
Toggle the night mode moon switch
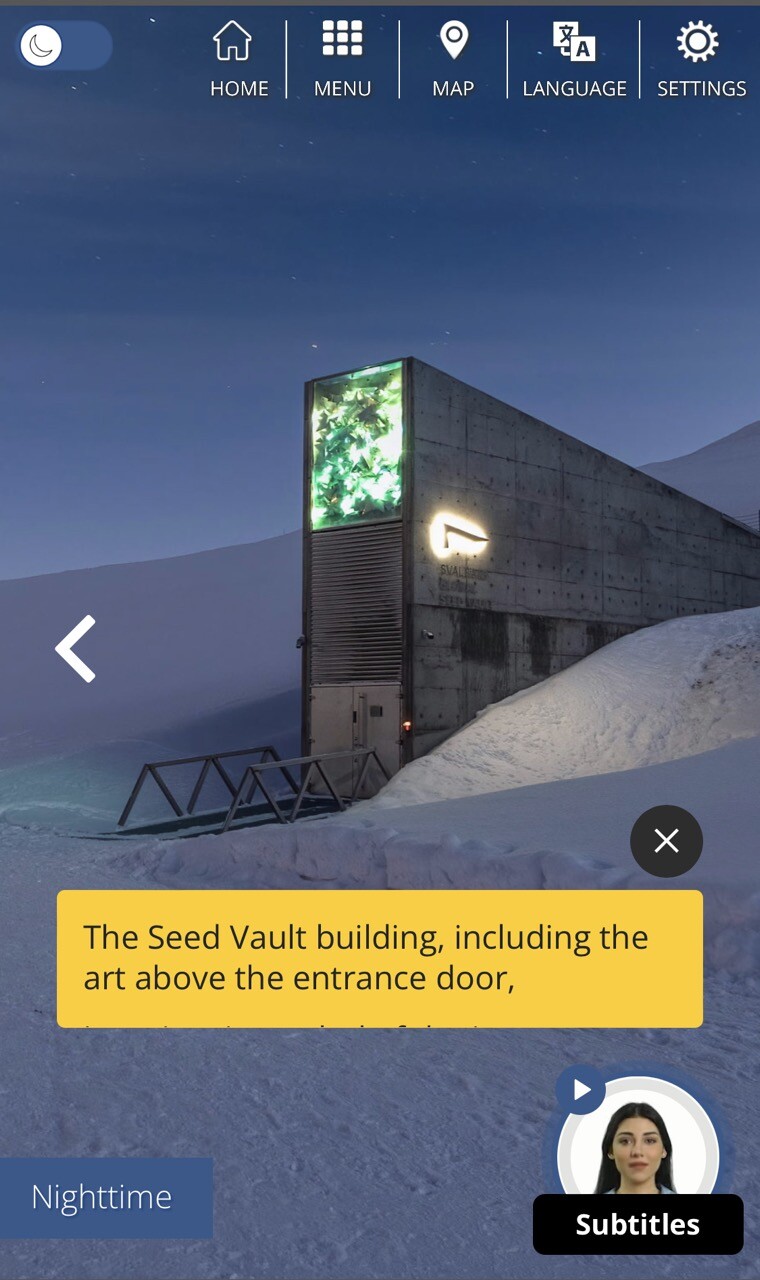coord(64,46)
